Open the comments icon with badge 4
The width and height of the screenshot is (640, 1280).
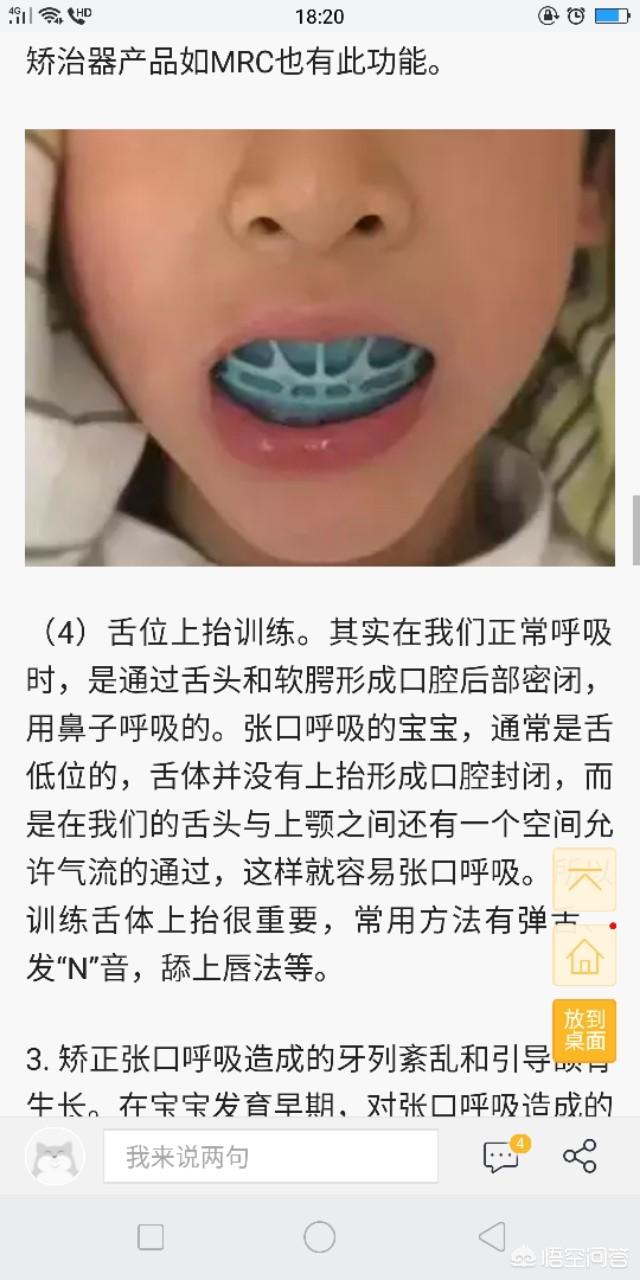[504, 1155]
